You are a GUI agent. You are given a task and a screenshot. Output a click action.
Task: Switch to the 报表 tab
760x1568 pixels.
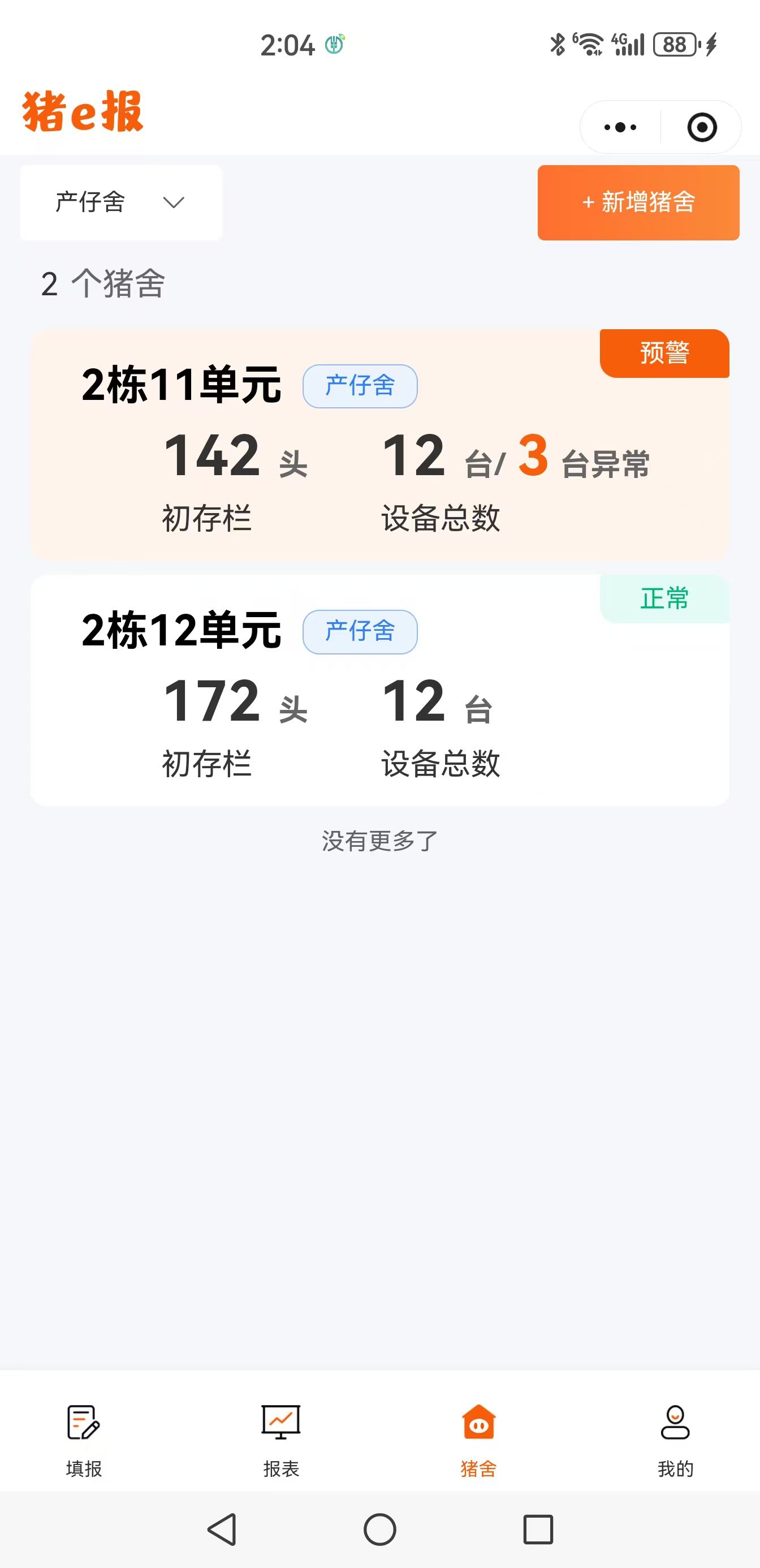click(281, 1440)
